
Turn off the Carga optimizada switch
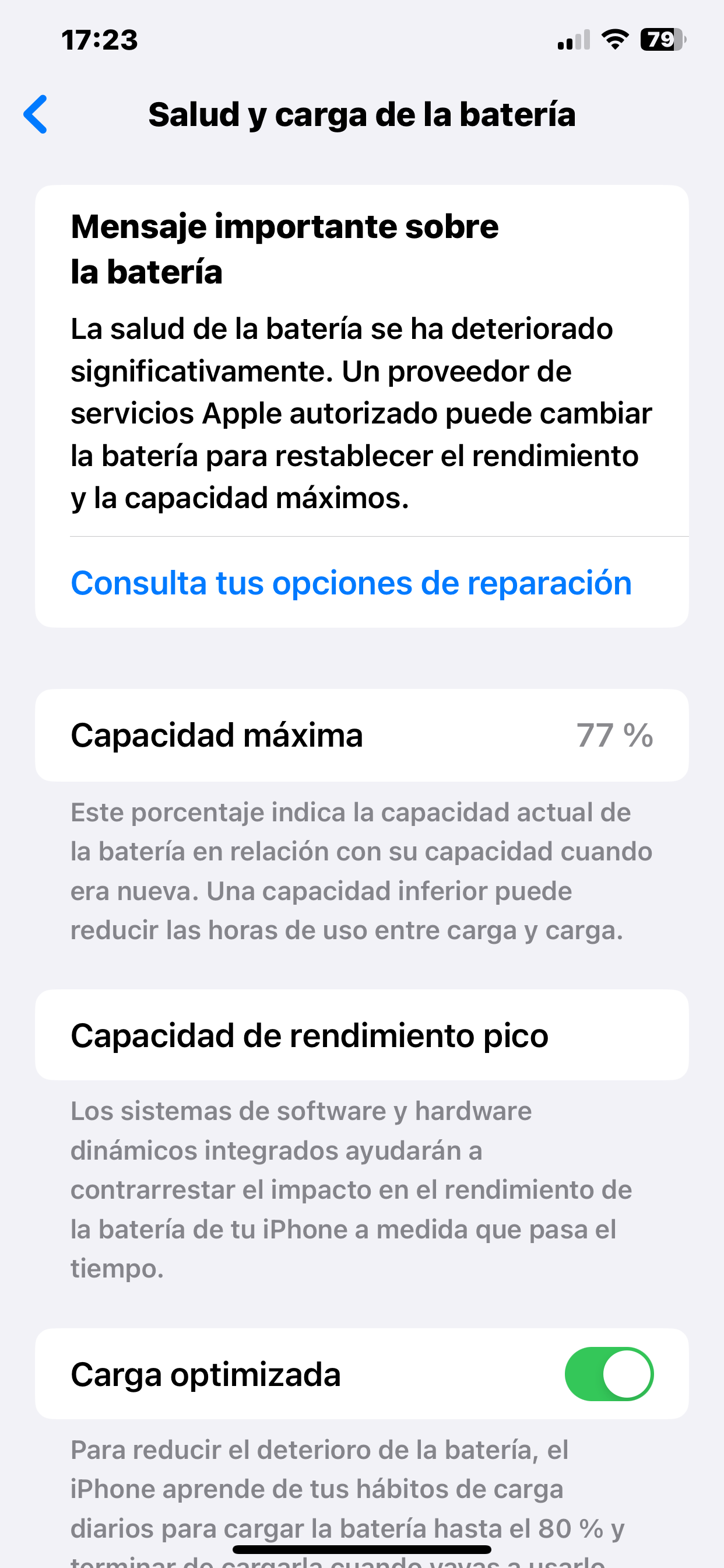click(609, 1374)
